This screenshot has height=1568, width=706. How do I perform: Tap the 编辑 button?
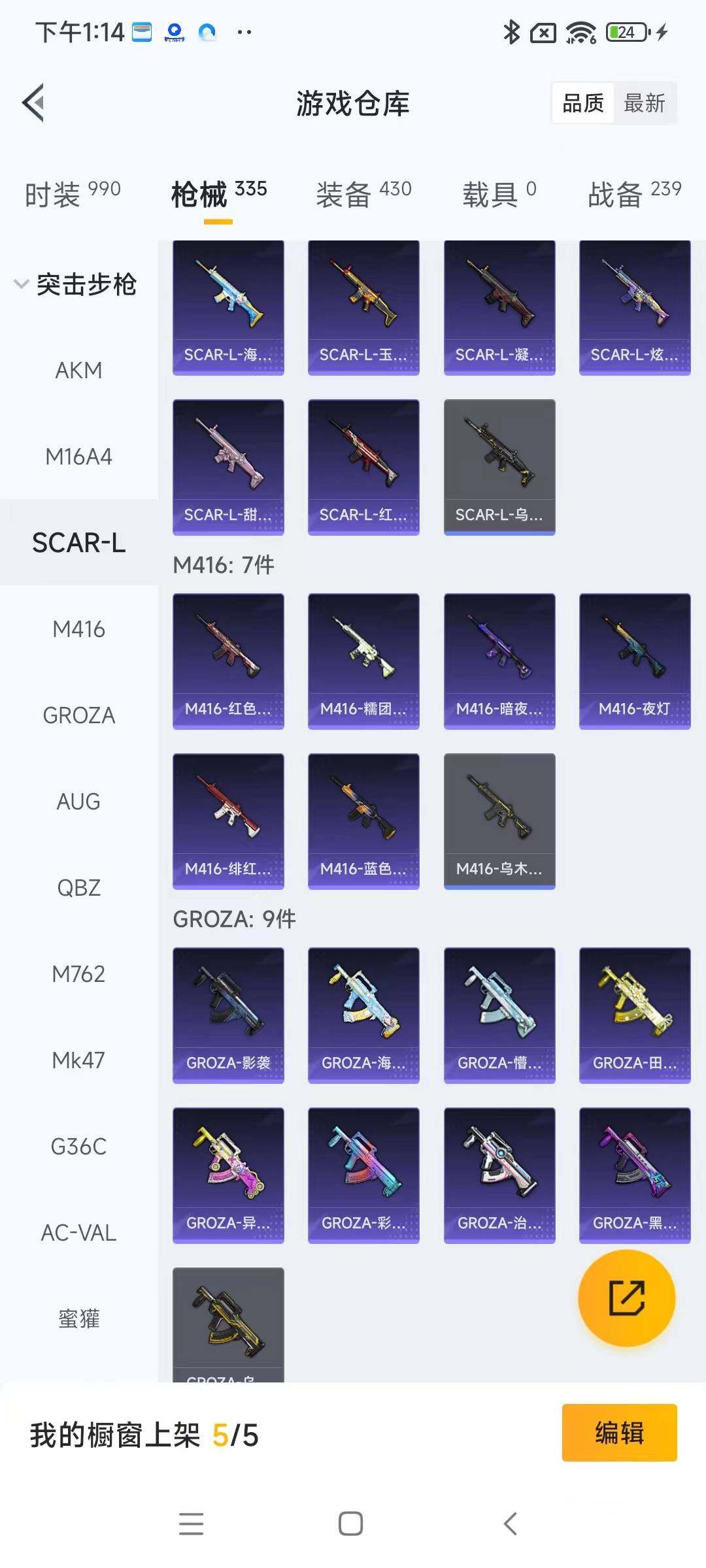tap(619, 1433)
